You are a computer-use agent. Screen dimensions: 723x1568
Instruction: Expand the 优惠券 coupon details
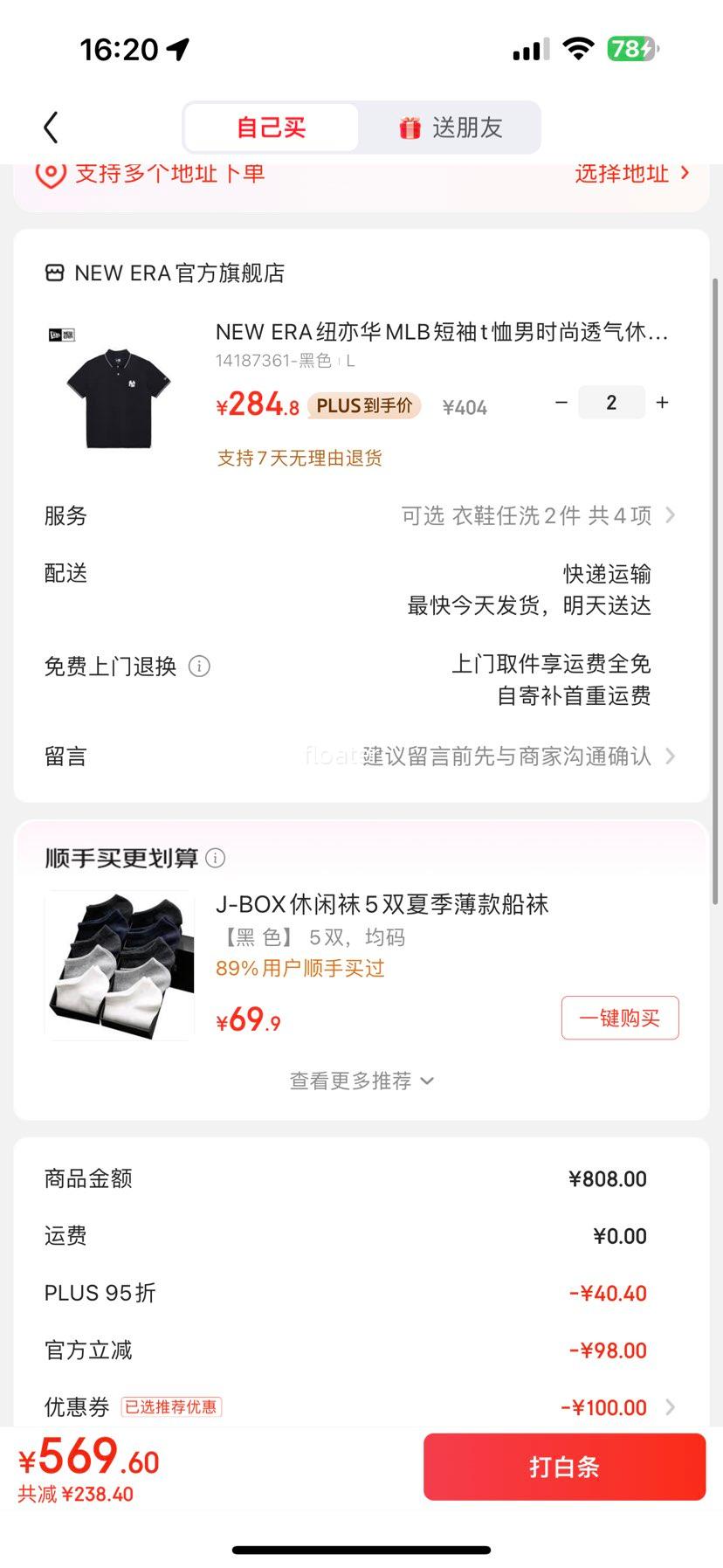669,1407
